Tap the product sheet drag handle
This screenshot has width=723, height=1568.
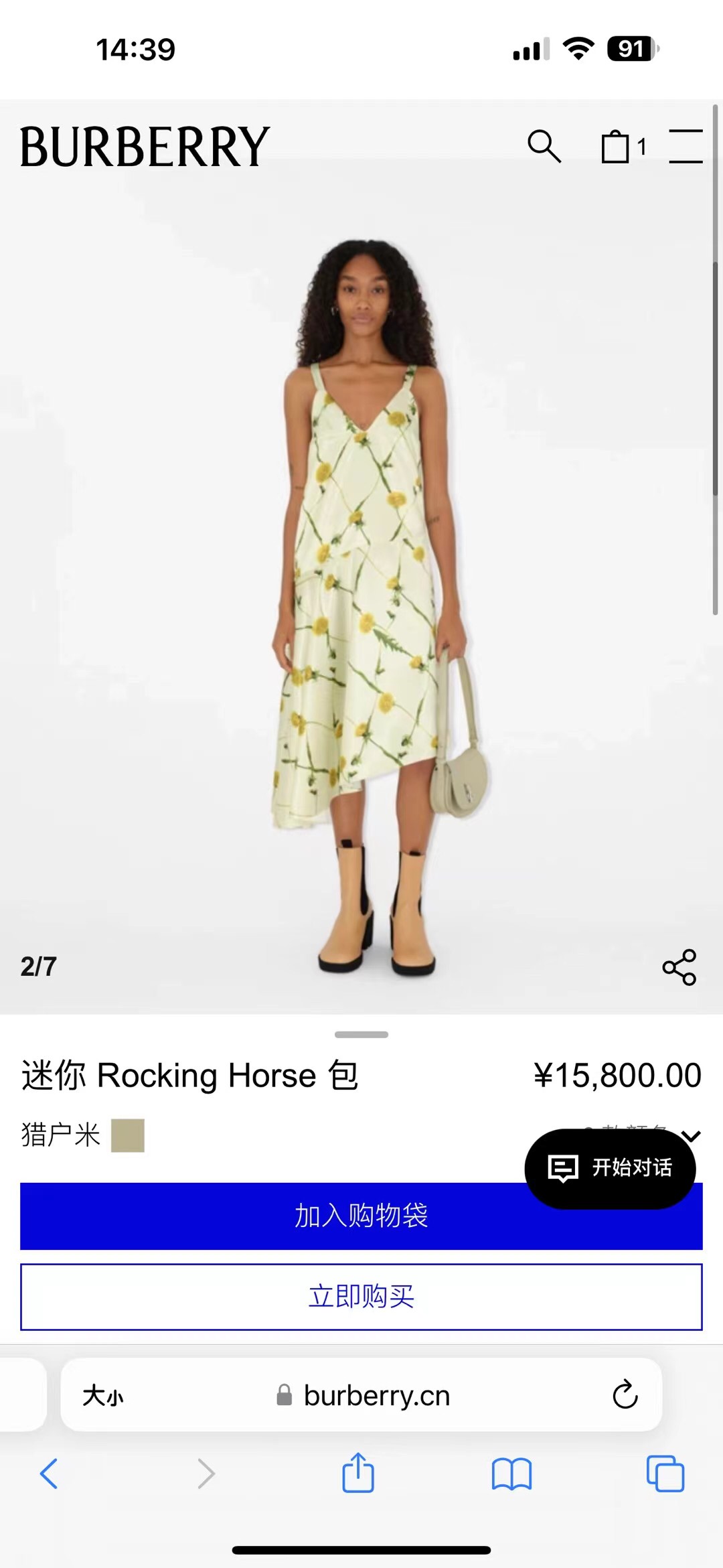(361, 1035)
